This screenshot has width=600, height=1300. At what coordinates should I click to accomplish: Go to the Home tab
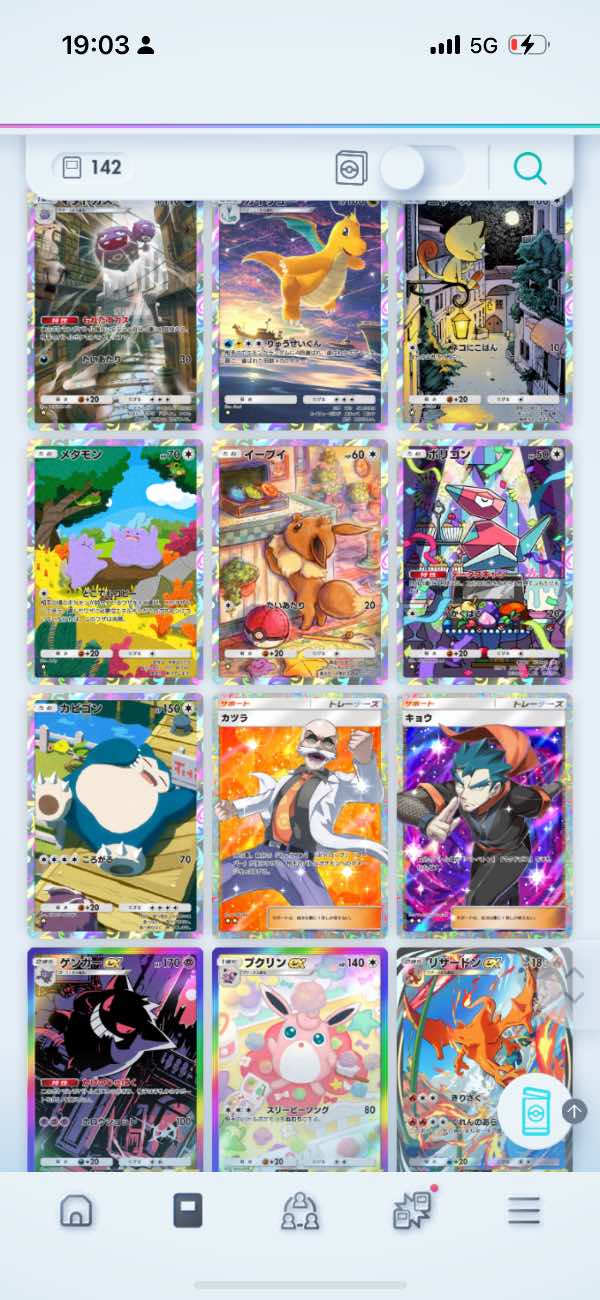click(76, 1210)
